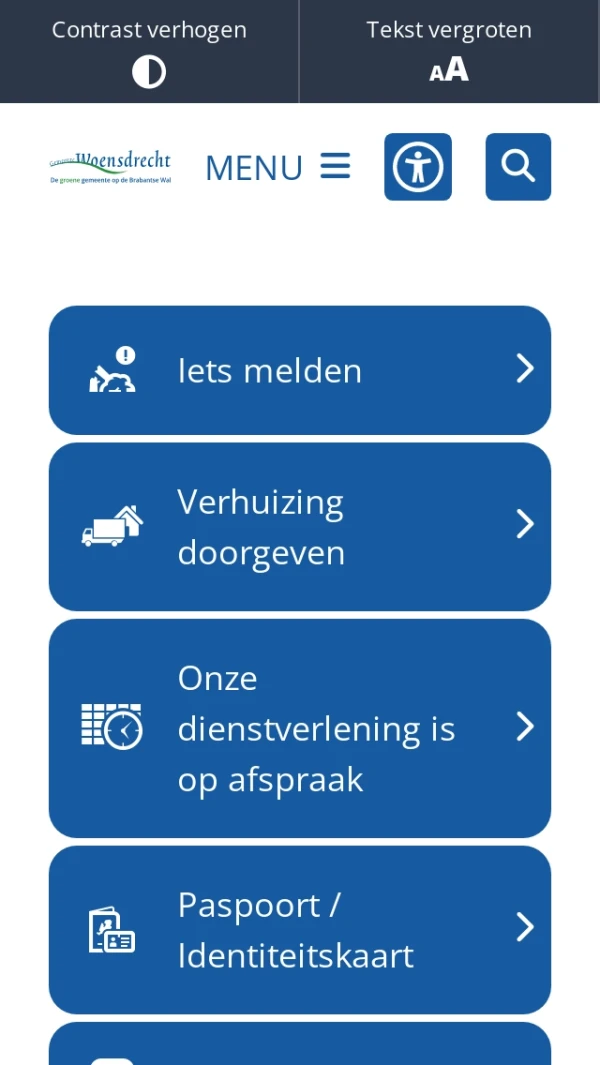Open Onze dienstverlening is op afspraak
The width and height of the screenshot is (600, 1065).
click(x=300, y=728)
